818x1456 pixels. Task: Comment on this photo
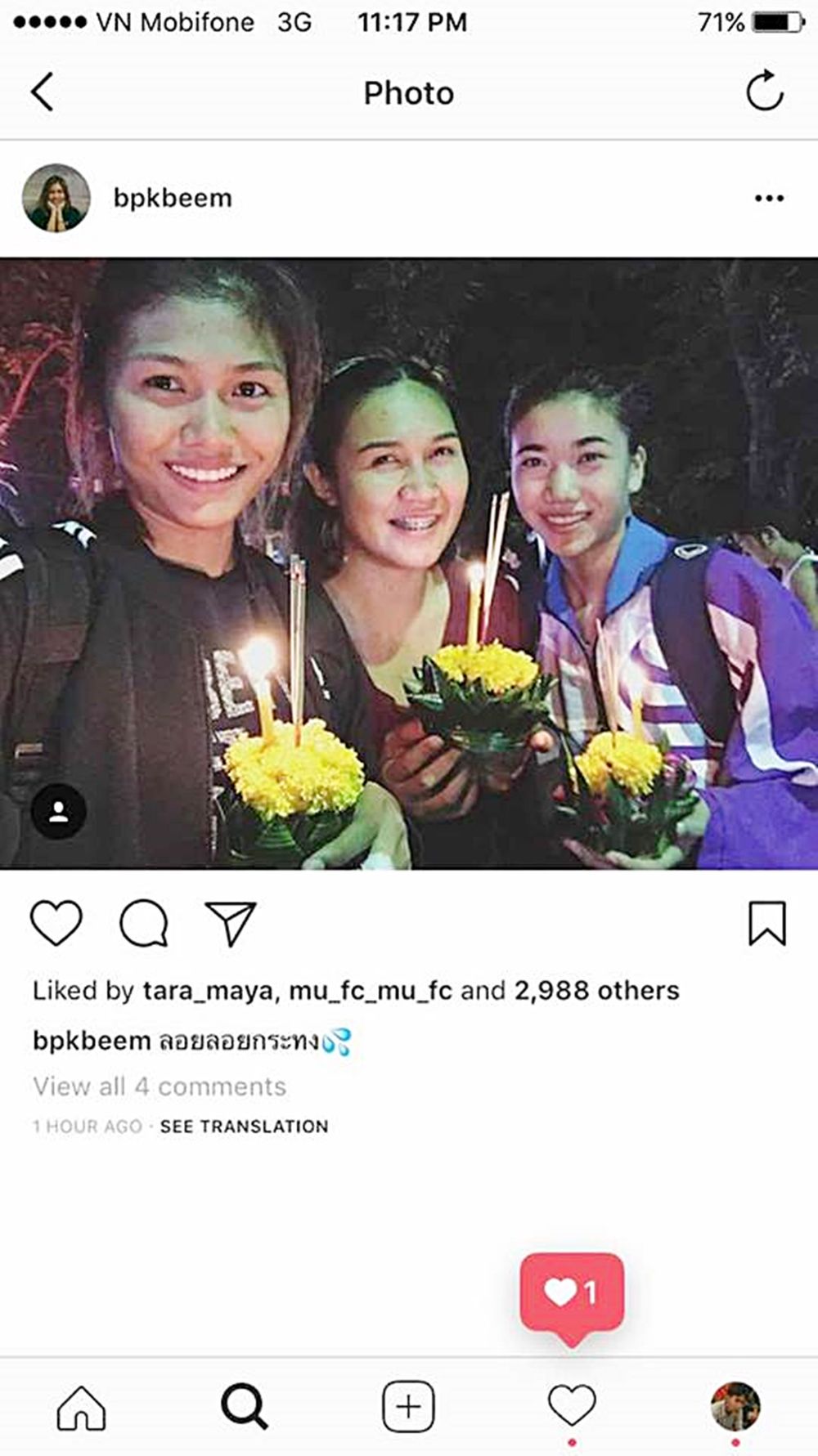tap(144, 923)
